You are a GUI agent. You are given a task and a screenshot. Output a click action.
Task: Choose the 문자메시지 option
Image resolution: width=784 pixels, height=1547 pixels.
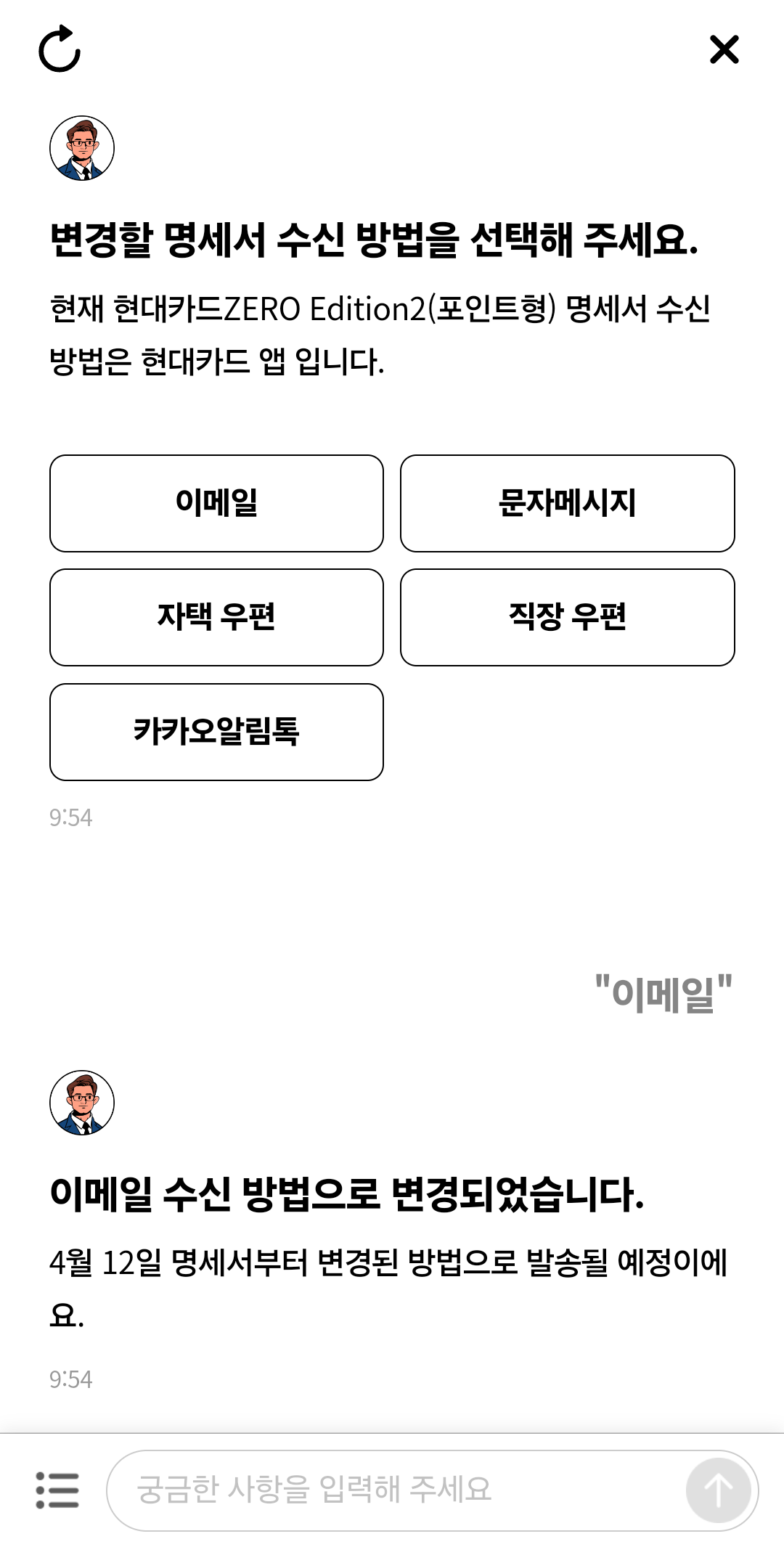(x=567, y=503)
